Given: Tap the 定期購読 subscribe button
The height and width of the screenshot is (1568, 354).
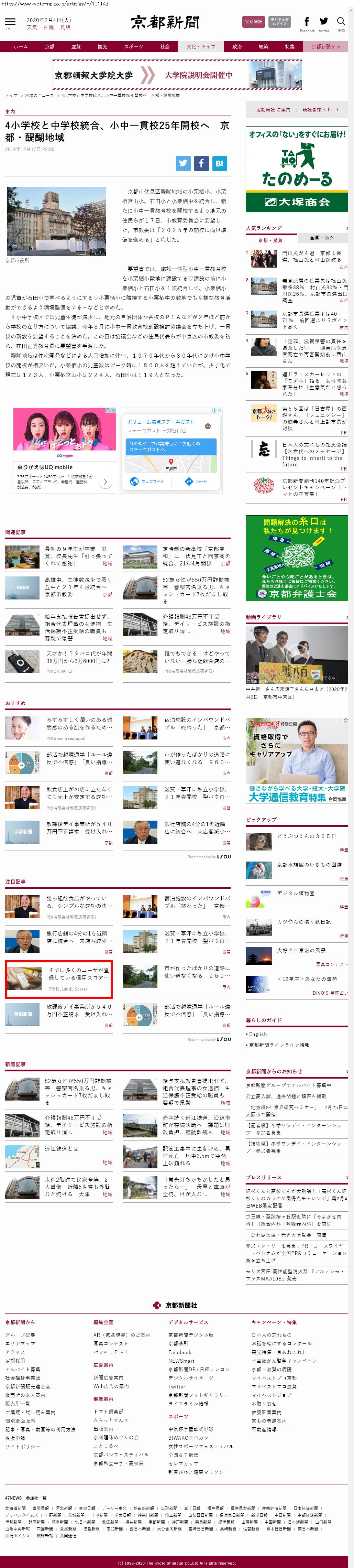Looking at the screenshot, I should 253,22.
